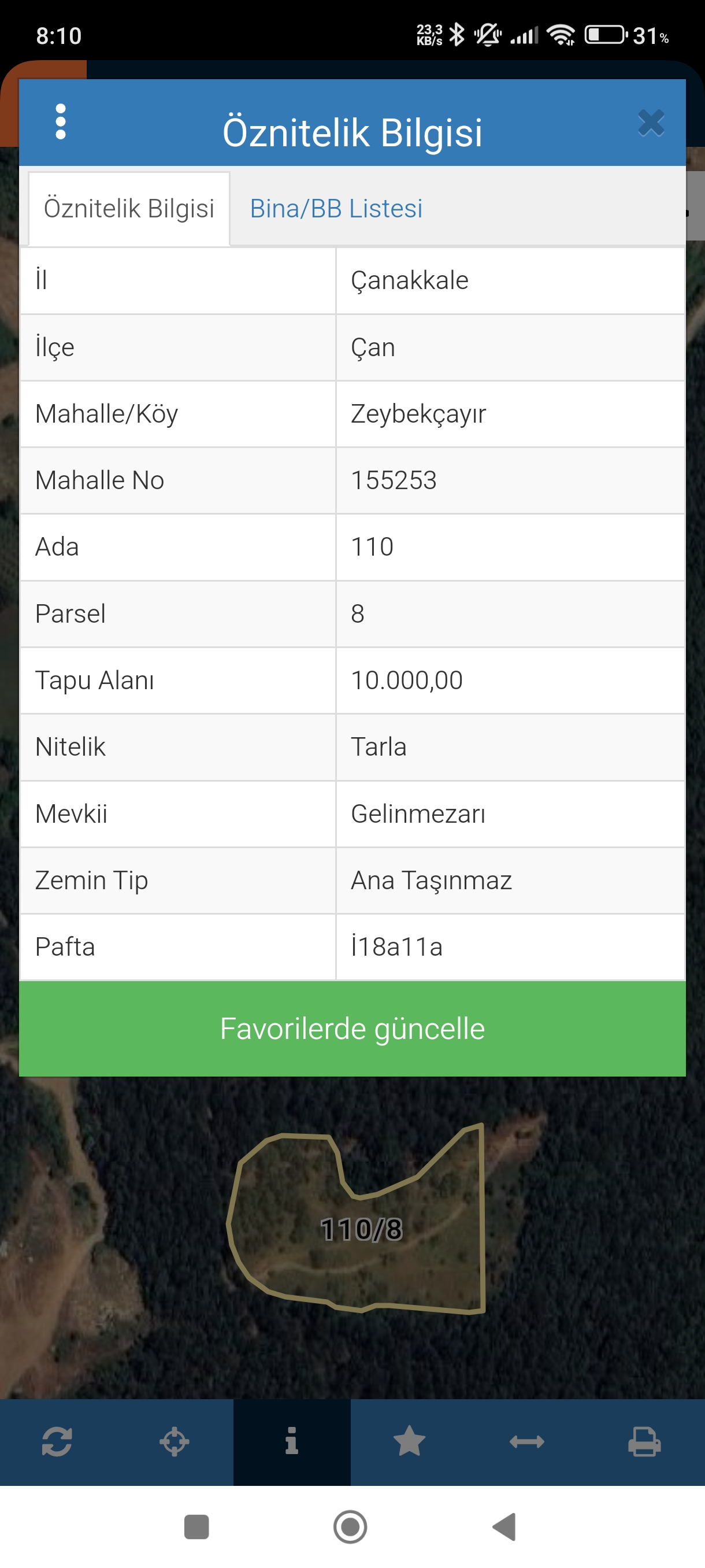This screenshot has width=705, height=1568.
Task: Switch to the Bina/BB Listesi tab
Action: (x=336, y=209)
